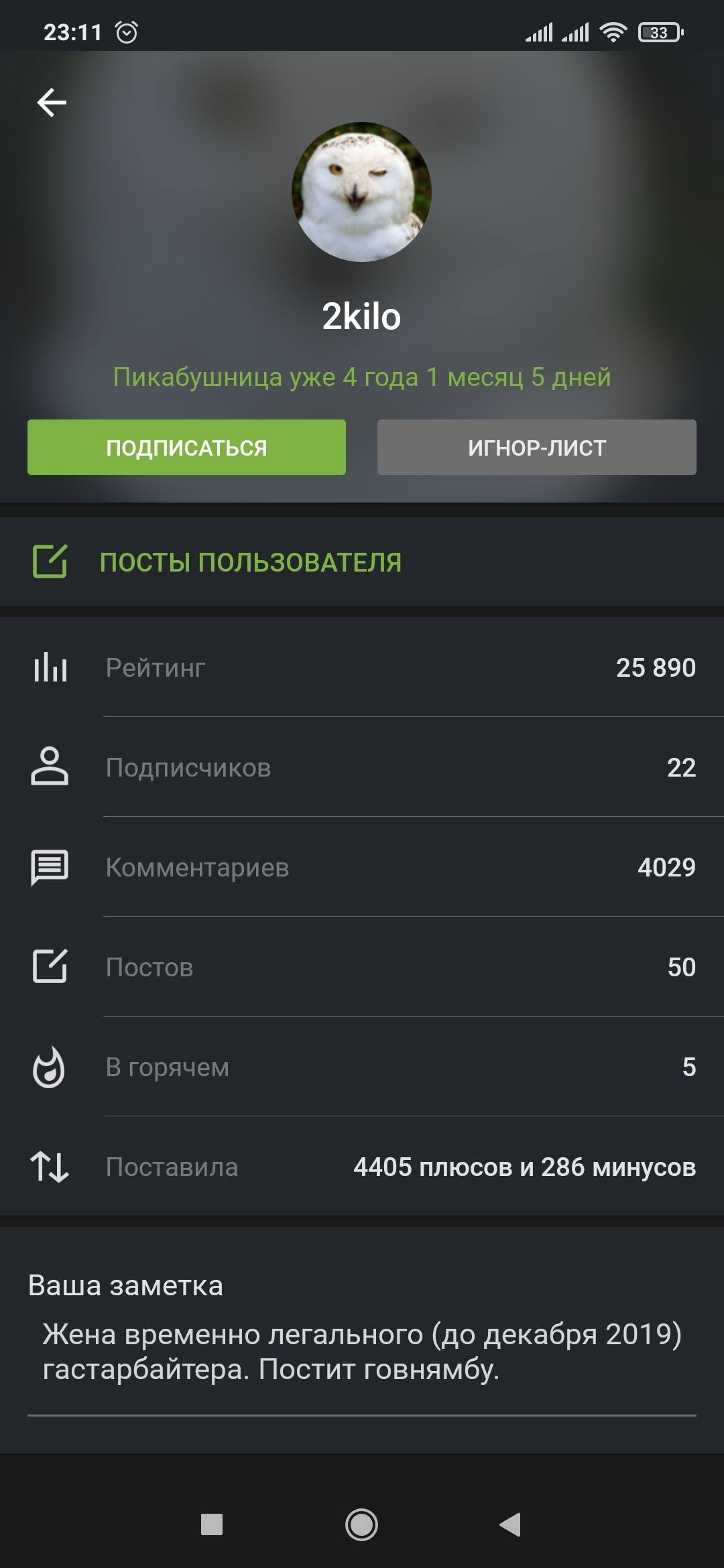This screenshot has height=1568, width=724.
Task: Open 2kilo's owl profile picture
Action: pyautogui.click(x=361, y=192)
